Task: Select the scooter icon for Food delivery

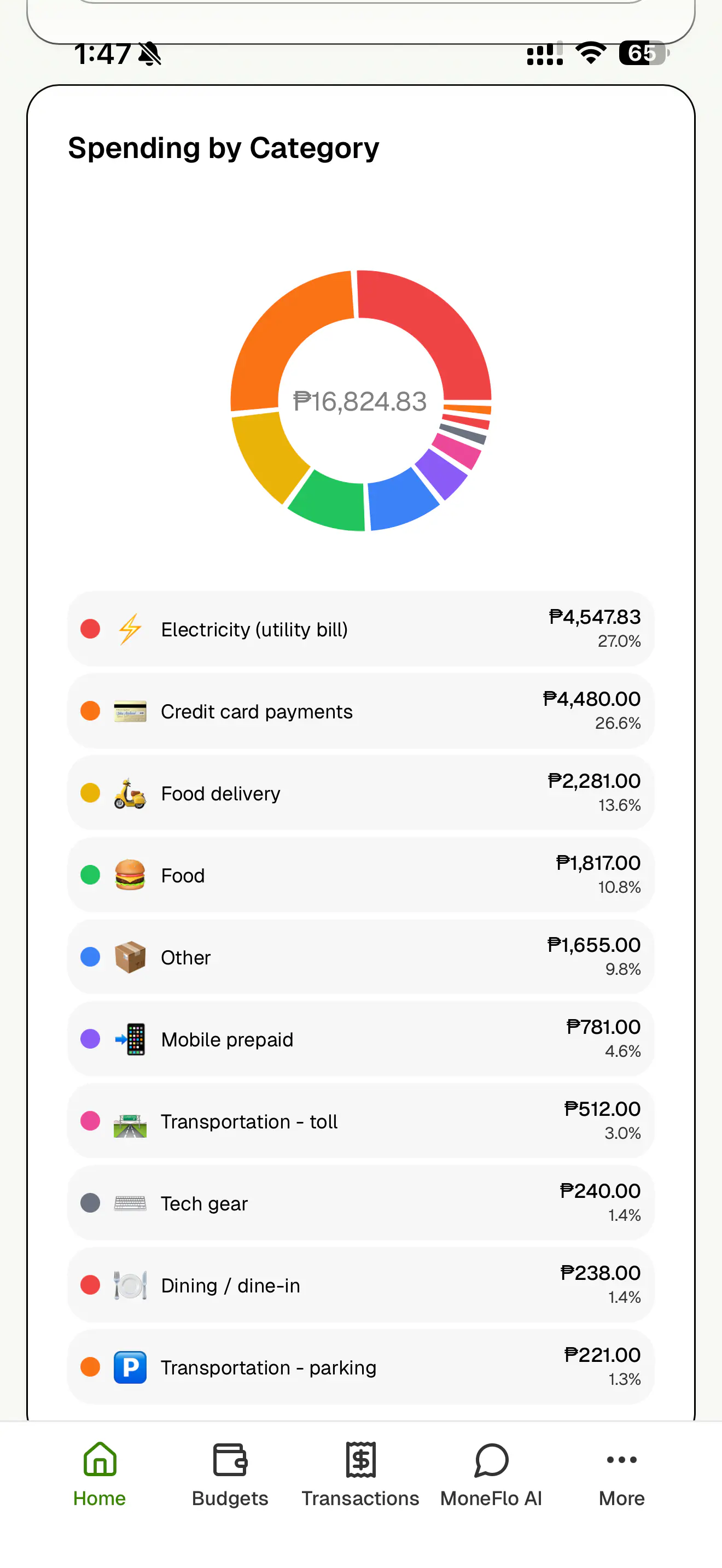Action: (x=130, y=793)
